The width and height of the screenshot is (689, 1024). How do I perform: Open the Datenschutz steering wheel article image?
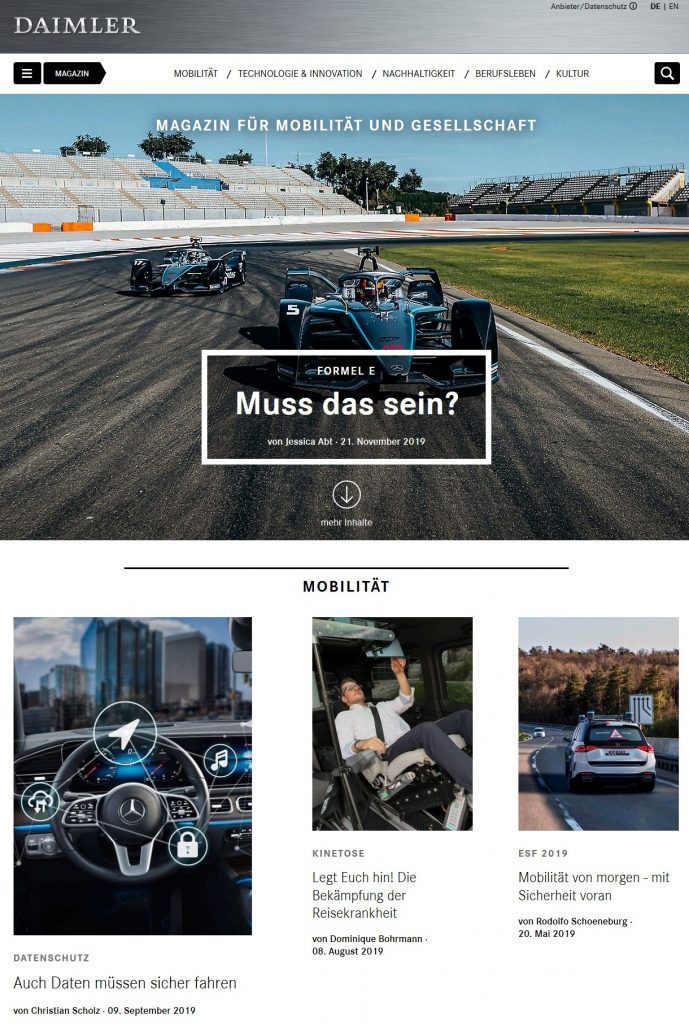click(x=132, y=775)
